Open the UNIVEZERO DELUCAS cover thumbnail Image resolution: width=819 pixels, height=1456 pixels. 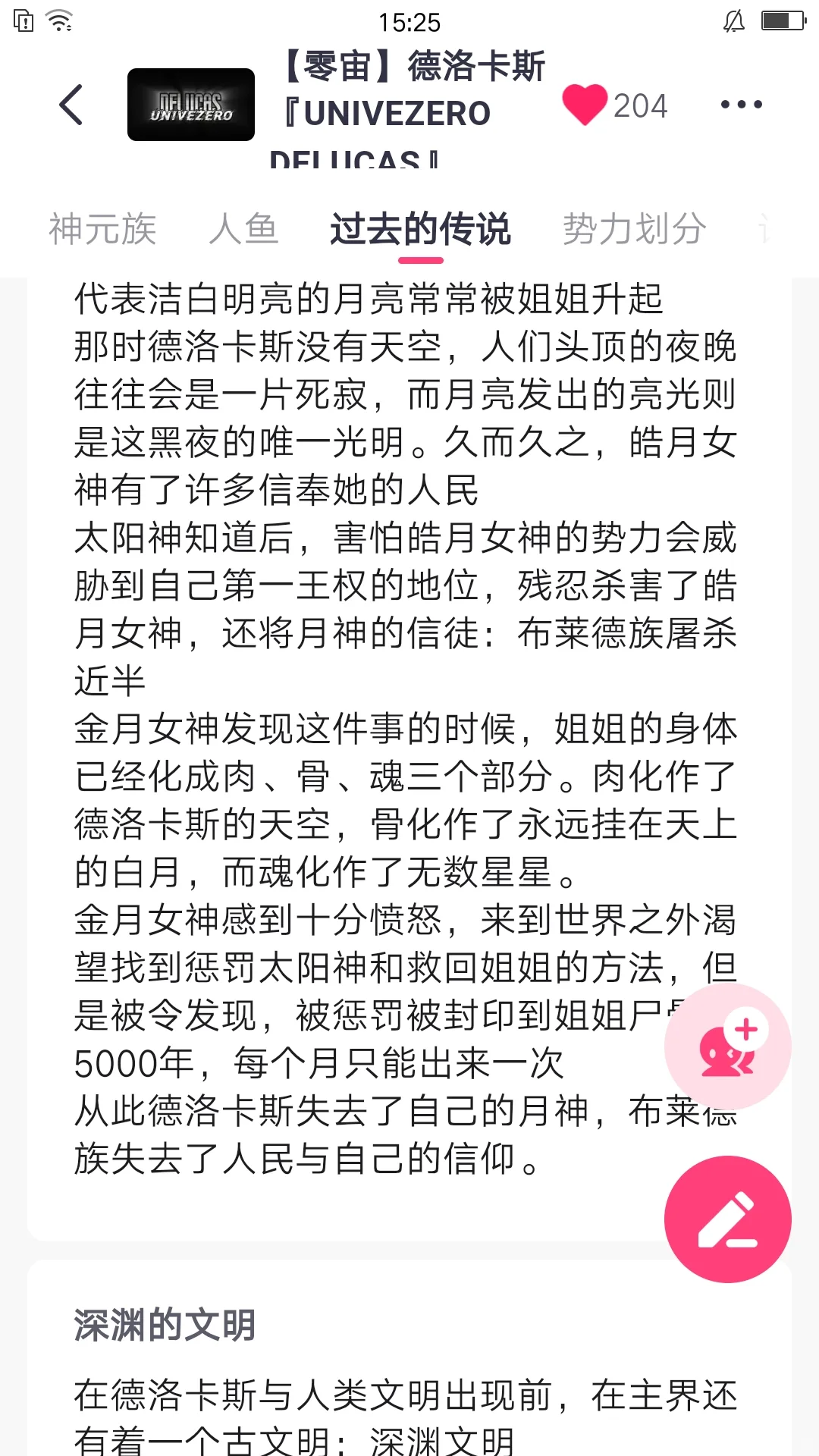point(191,105)
